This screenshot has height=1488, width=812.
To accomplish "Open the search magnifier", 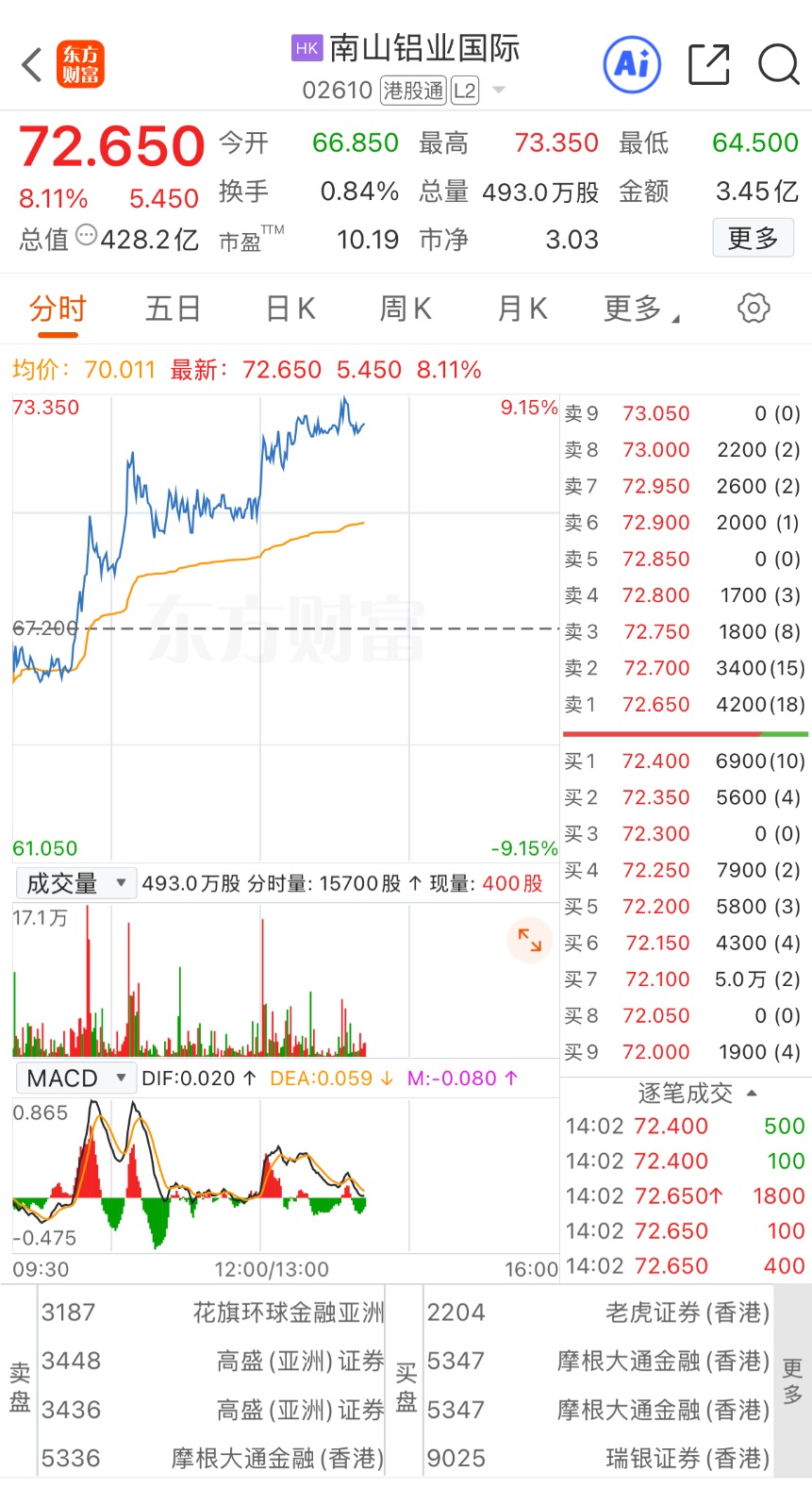I will point(779,64).
